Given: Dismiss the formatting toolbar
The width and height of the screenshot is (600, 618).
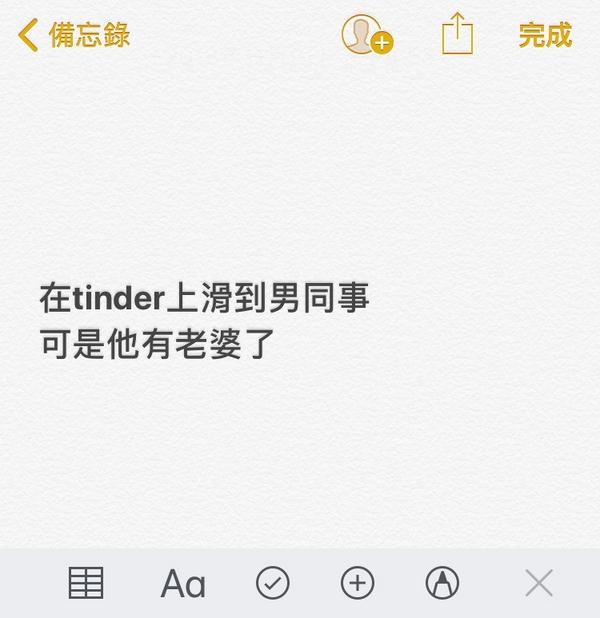Looking at the screenshot, I should pos(539,582).
